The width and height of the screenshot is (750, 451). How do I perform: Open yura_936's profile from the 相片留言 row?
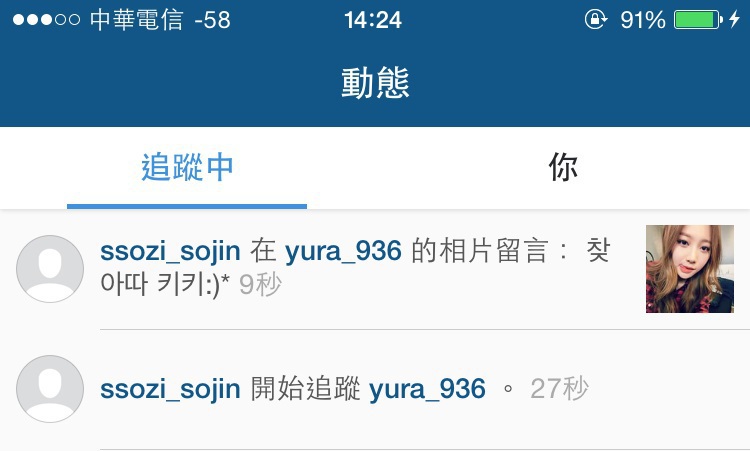point(343,252)
